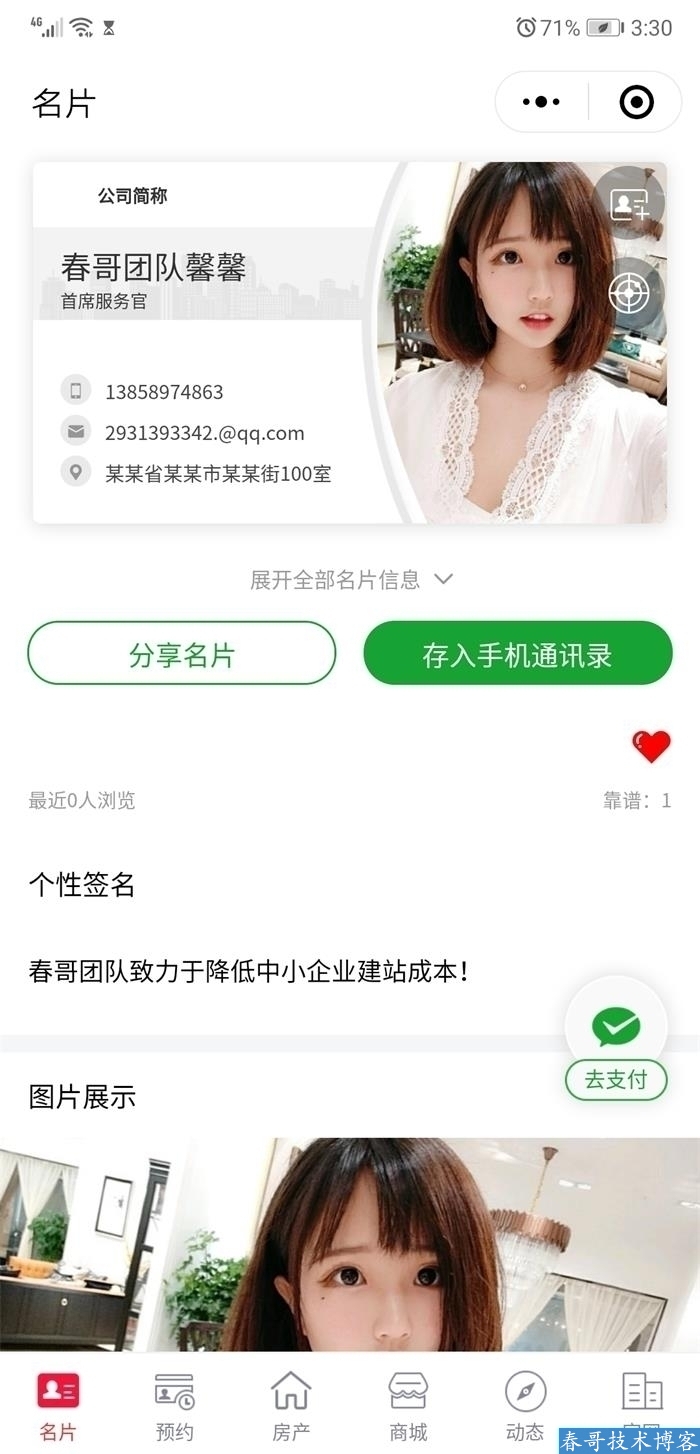Image resolution: width=700 pixels, height=1454 pixels.
Task: Tap the target icon on business card
Action: [630, 293]
